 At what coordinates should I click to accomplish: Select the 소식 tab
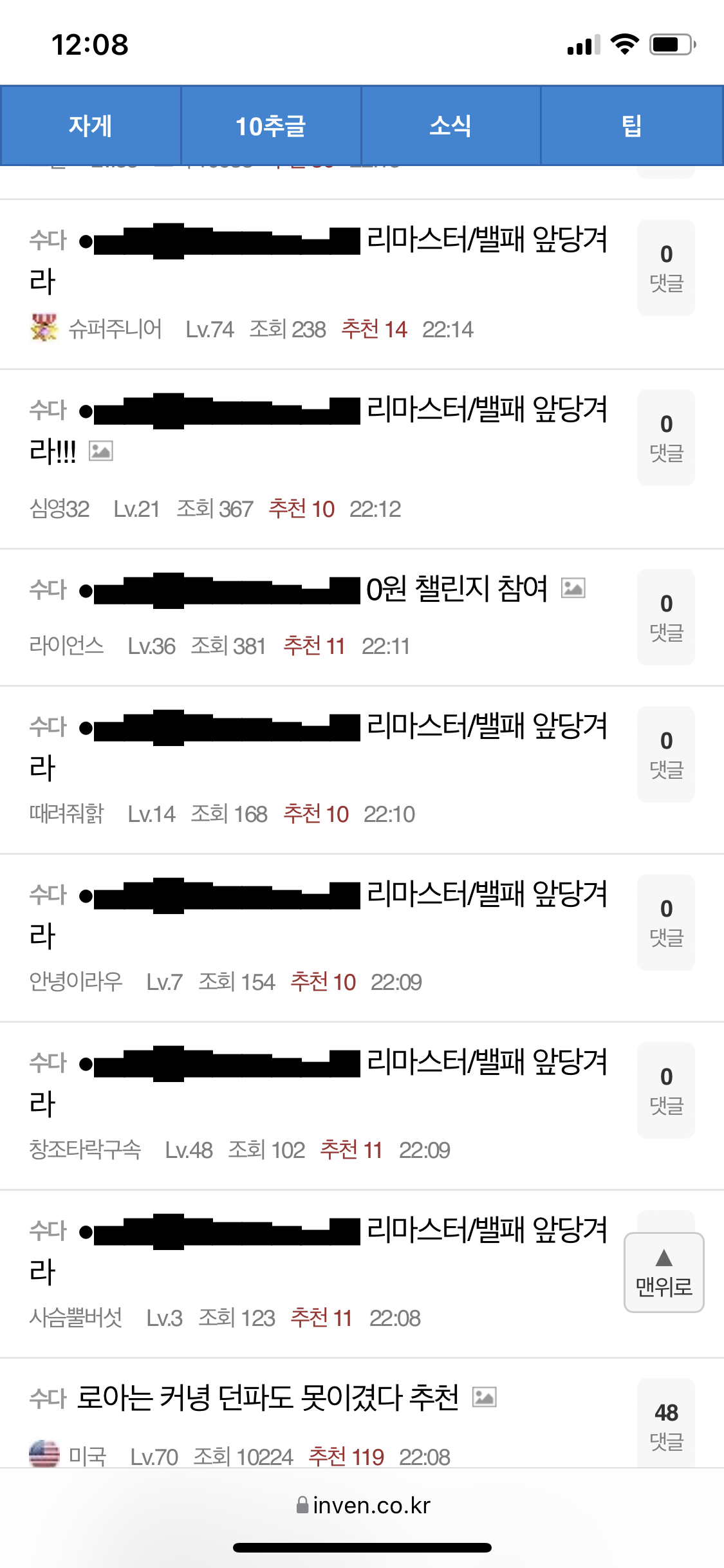coord(450,126)
